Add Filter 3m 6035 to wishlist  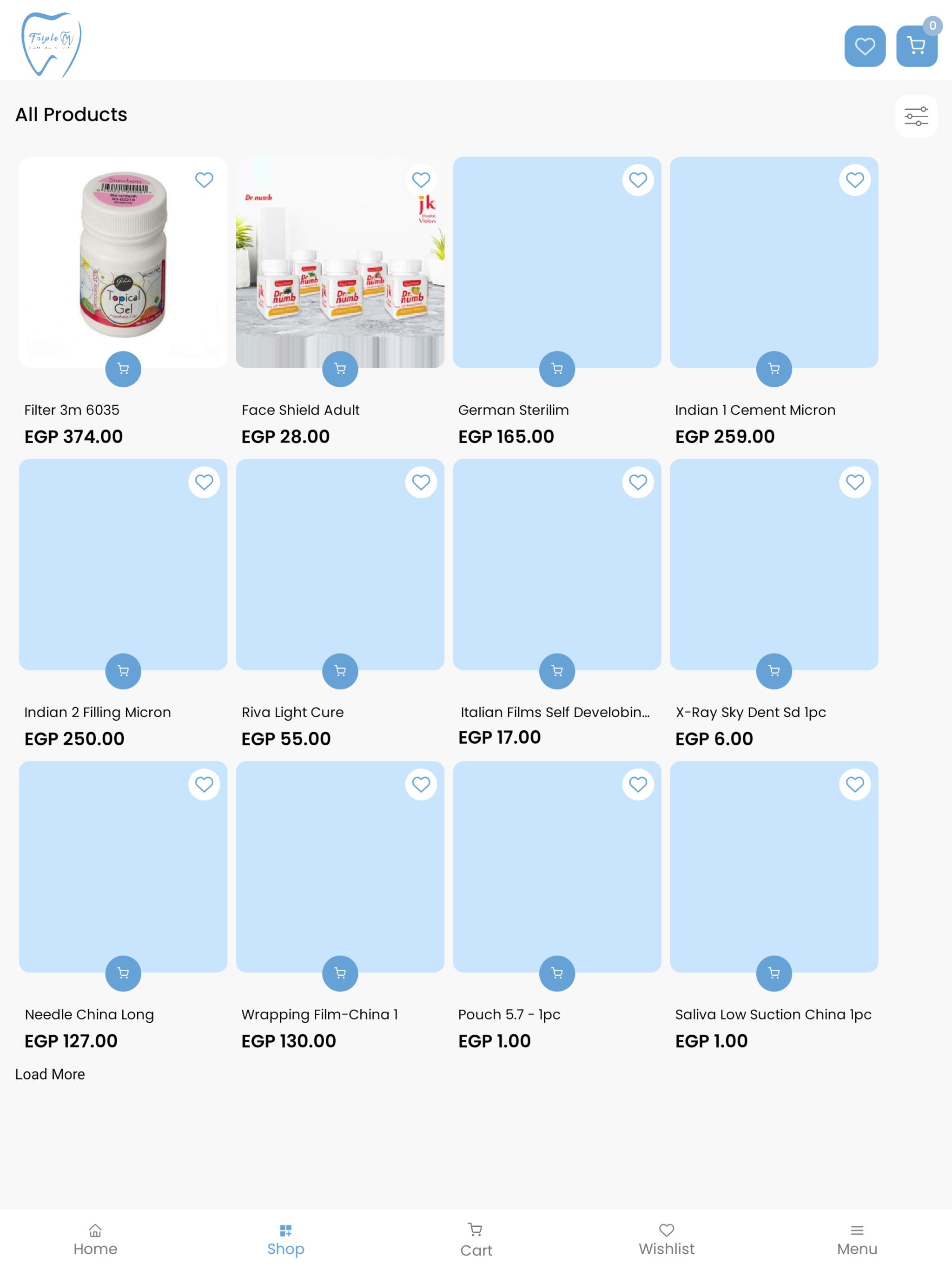[x=204, y=180]
